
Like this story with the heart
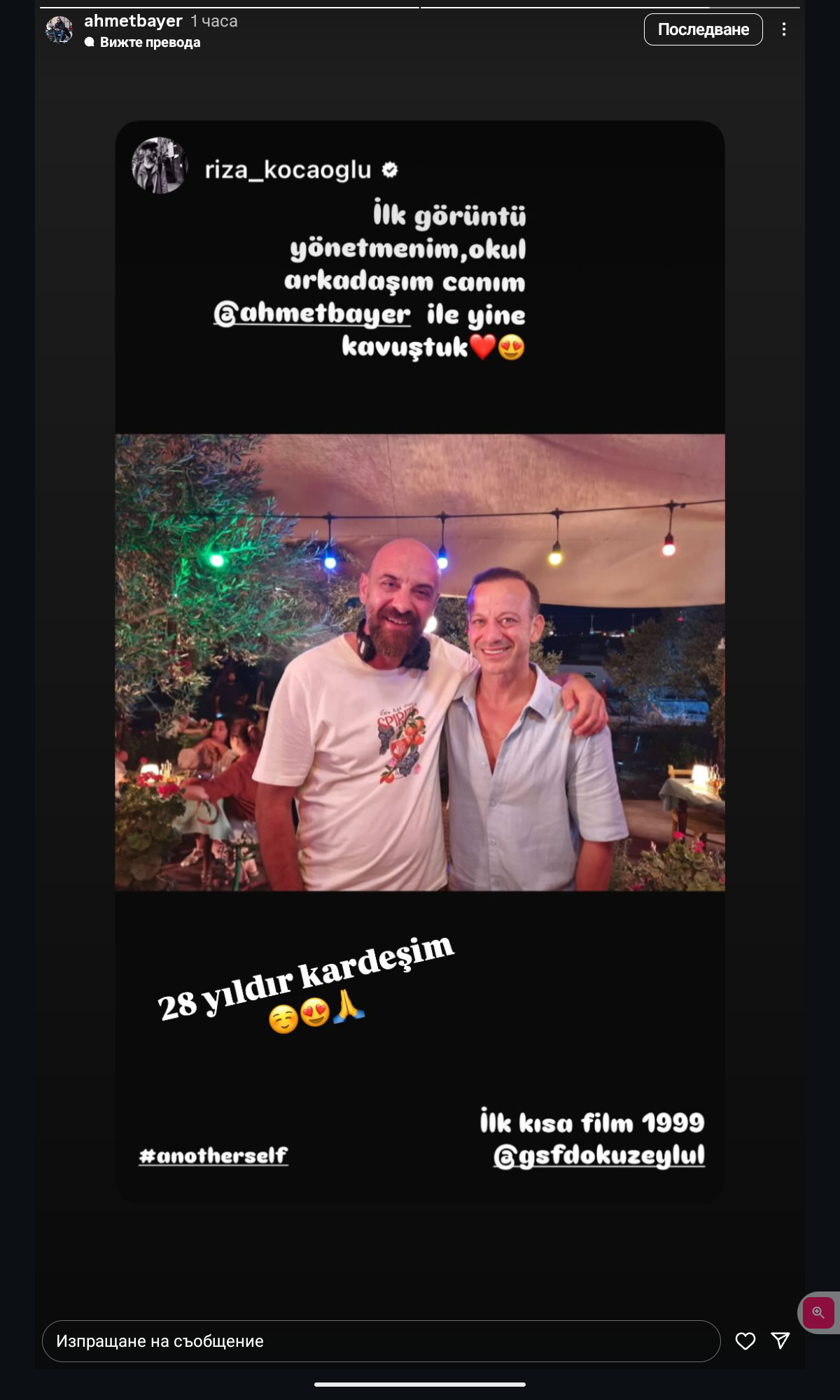(x=745, y=1340)
